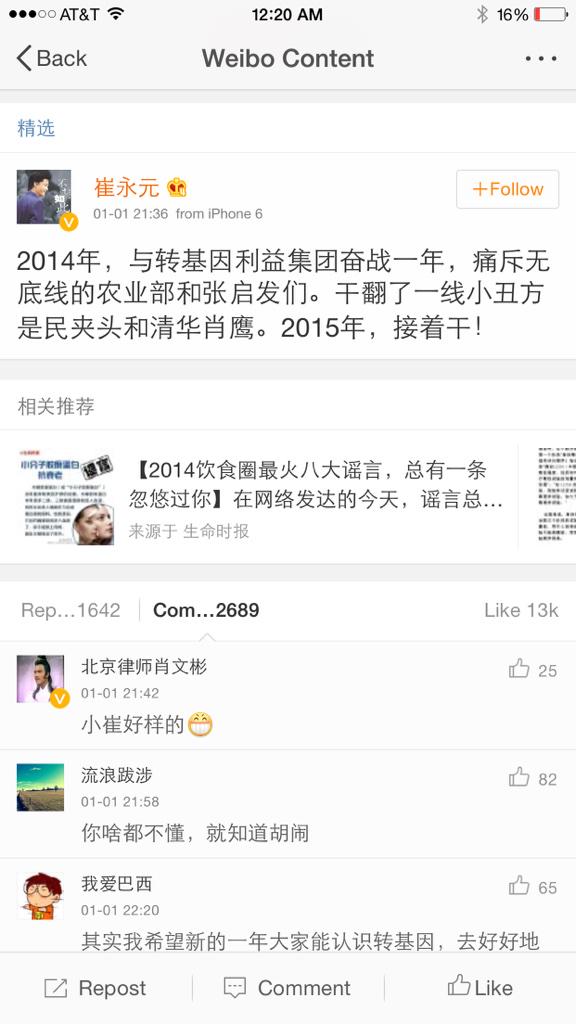Switch to the Comments tab showing 2689
This screenshot has width=576, height=1024.
tap(206, 610)
